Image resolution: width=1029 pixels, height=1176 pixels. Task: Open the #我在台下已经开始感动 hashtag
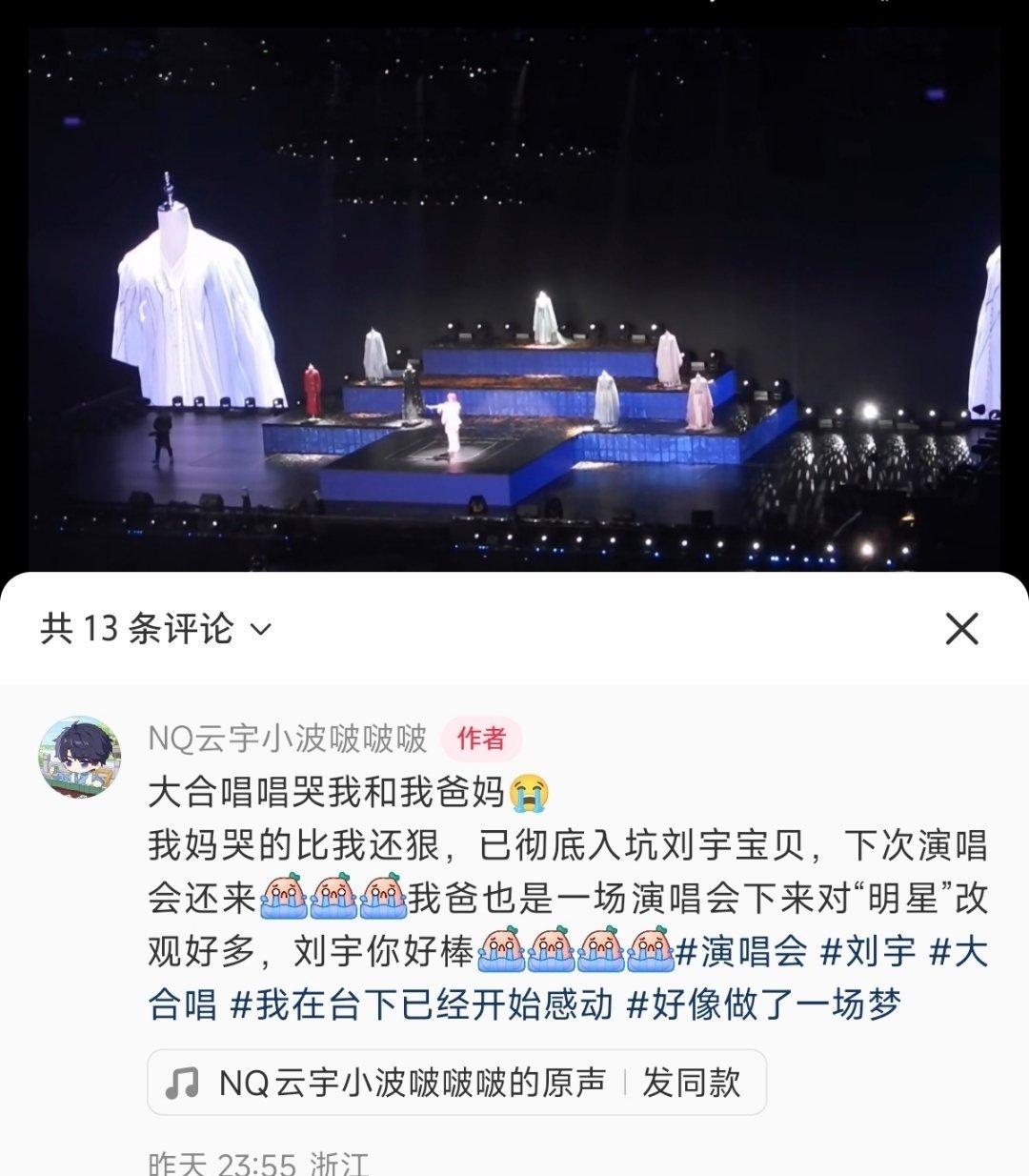point(421,1004)
